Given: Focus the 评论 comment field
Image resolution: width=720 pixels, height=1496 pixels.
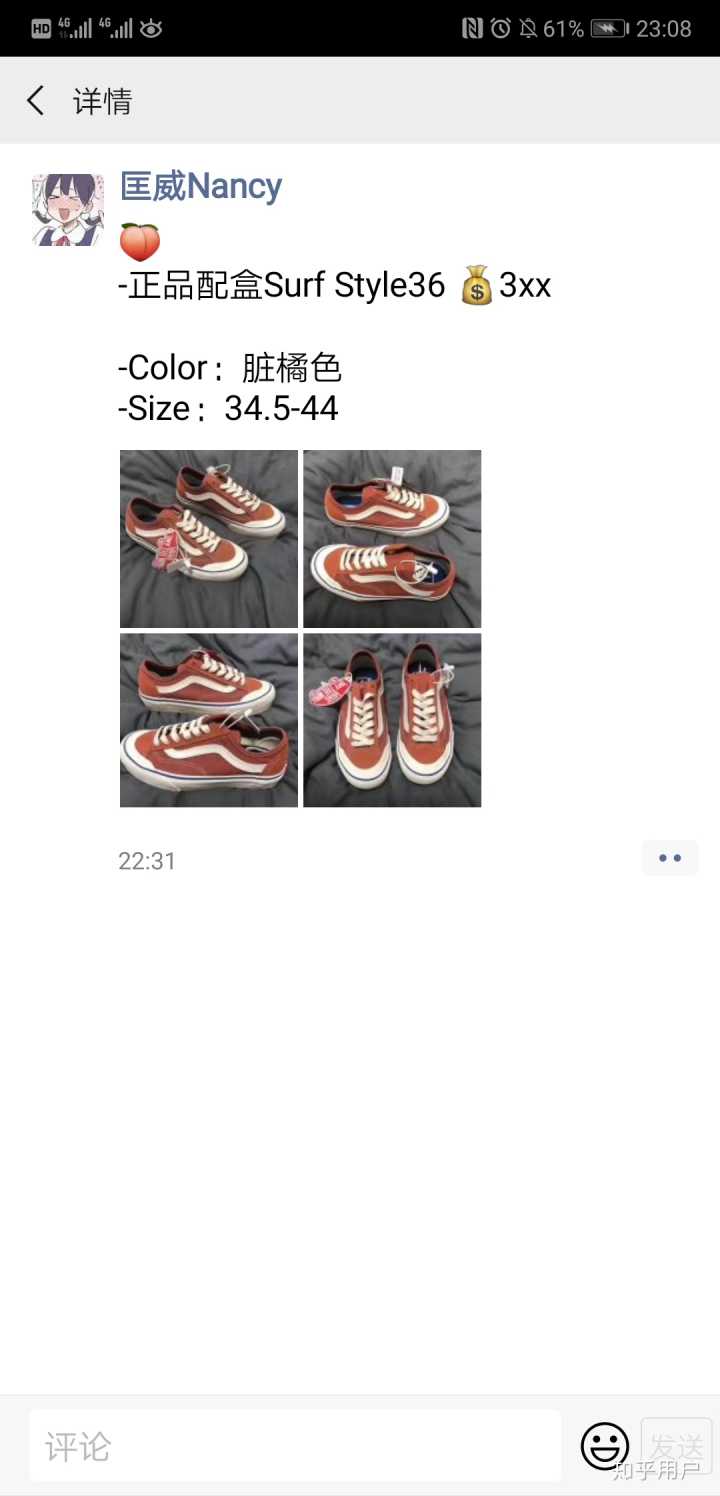Looking at the screenshot, I should pyautogui.click(x=295, y=1446).
